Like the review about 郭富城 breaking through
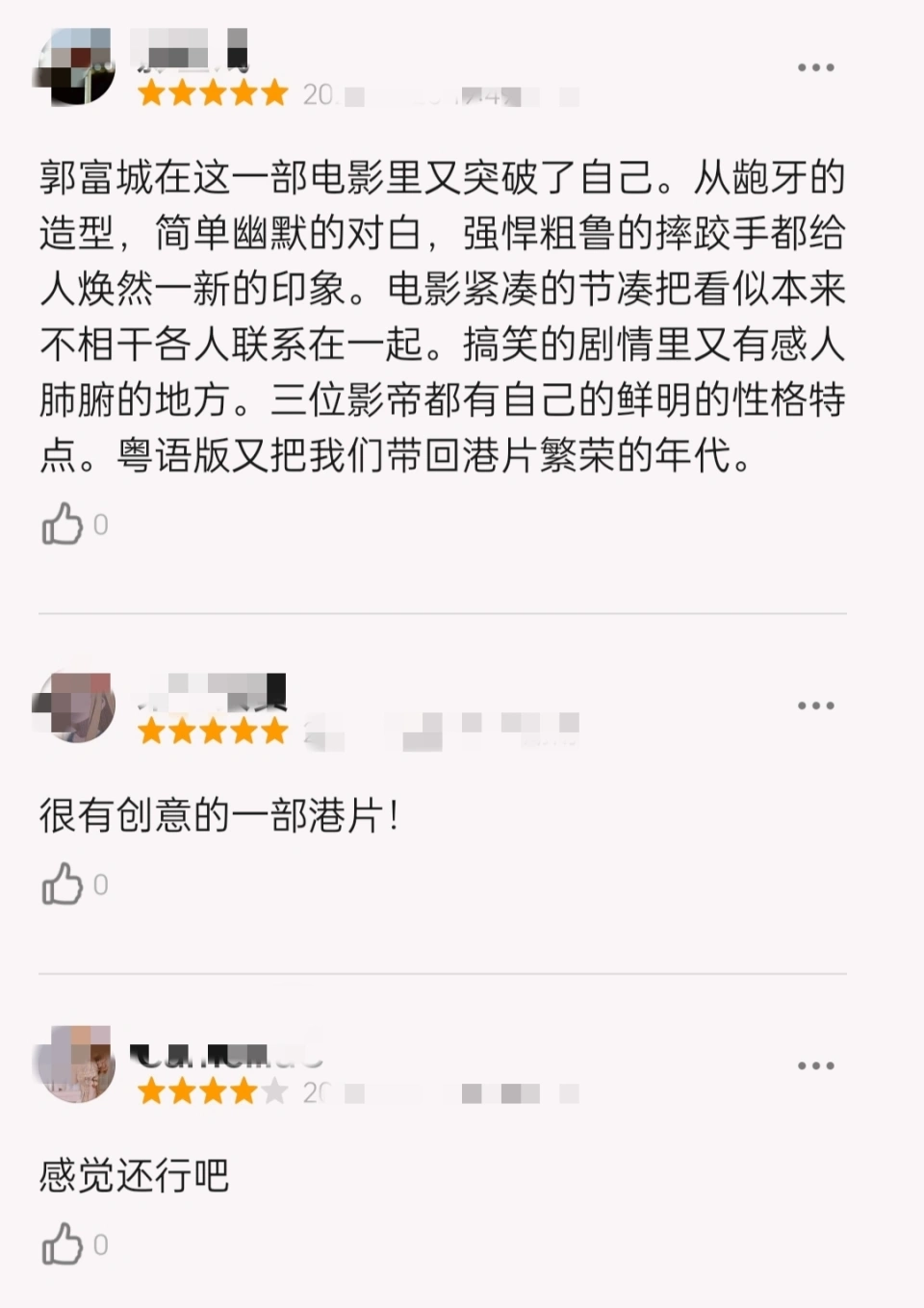Screen dimensions: 924x1308 (x=64, y=525)
